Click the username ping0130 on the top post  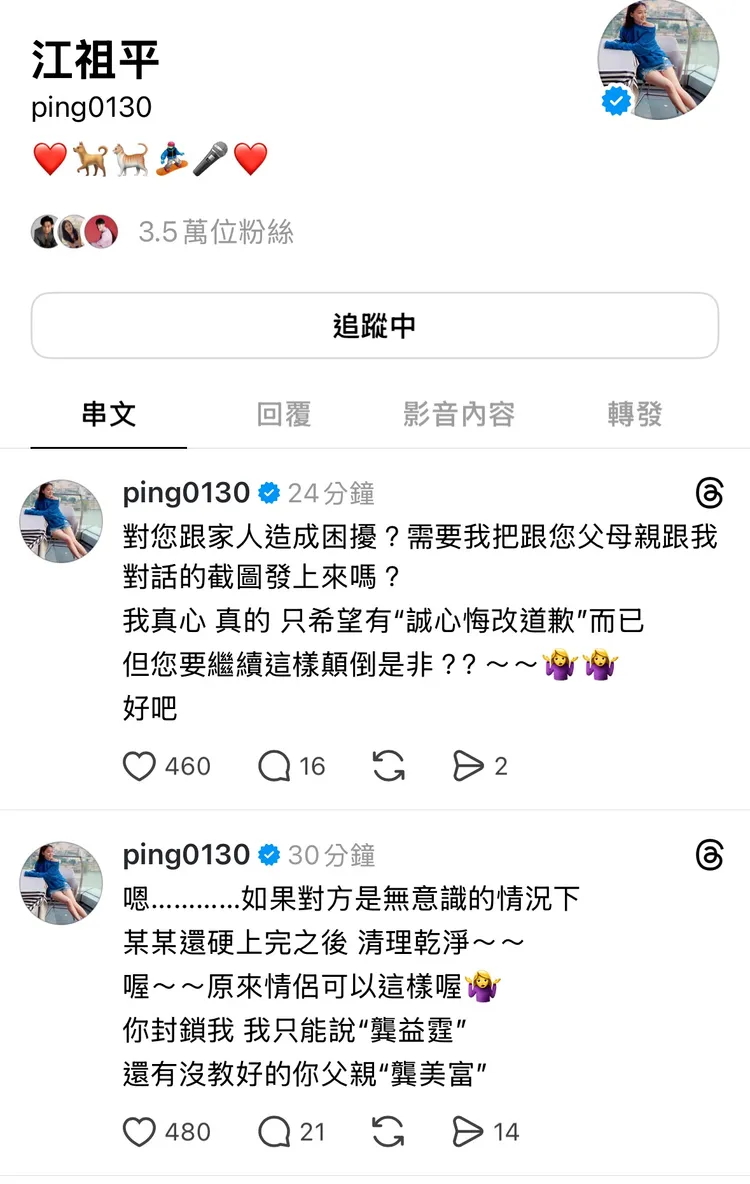pos(186,492)
